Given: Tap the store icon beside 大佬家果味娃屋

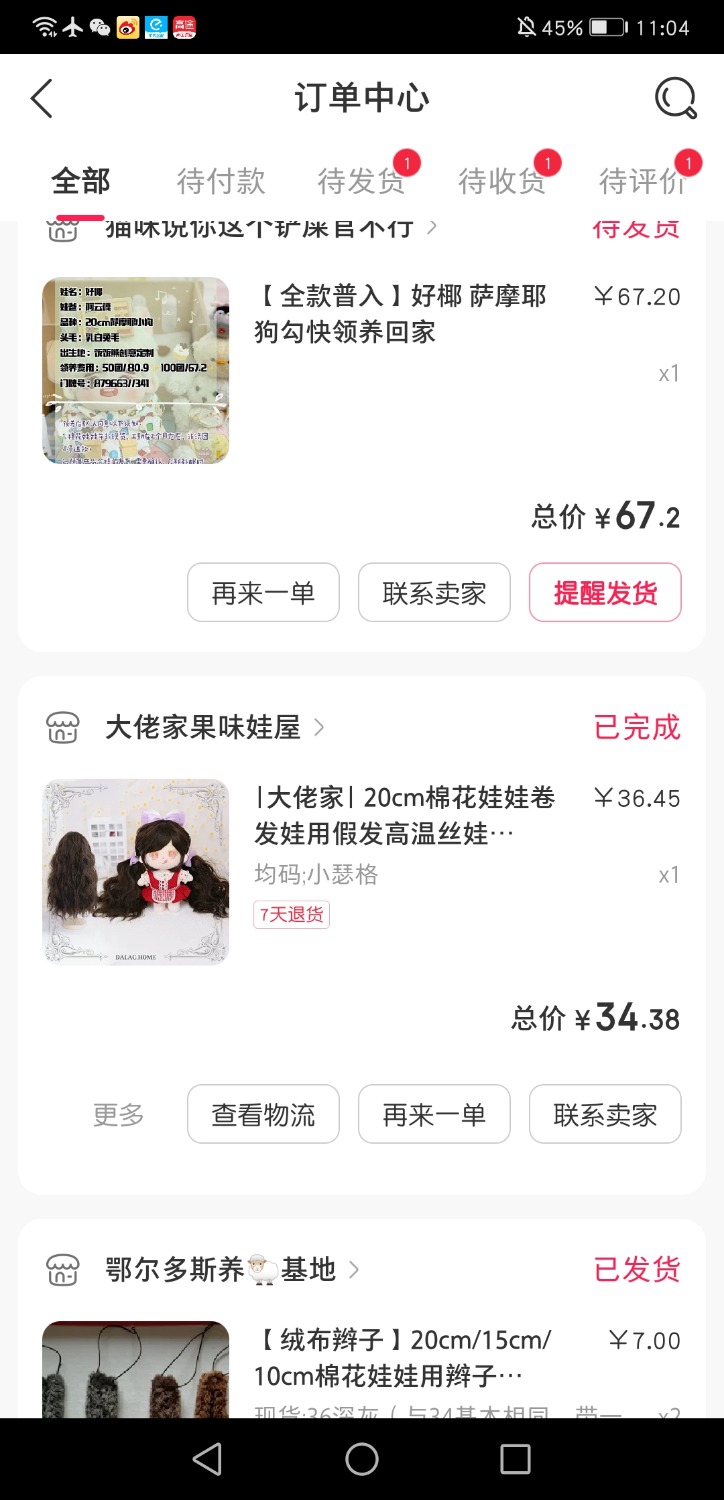Looking at the screenshot, I should pos(62,727).
